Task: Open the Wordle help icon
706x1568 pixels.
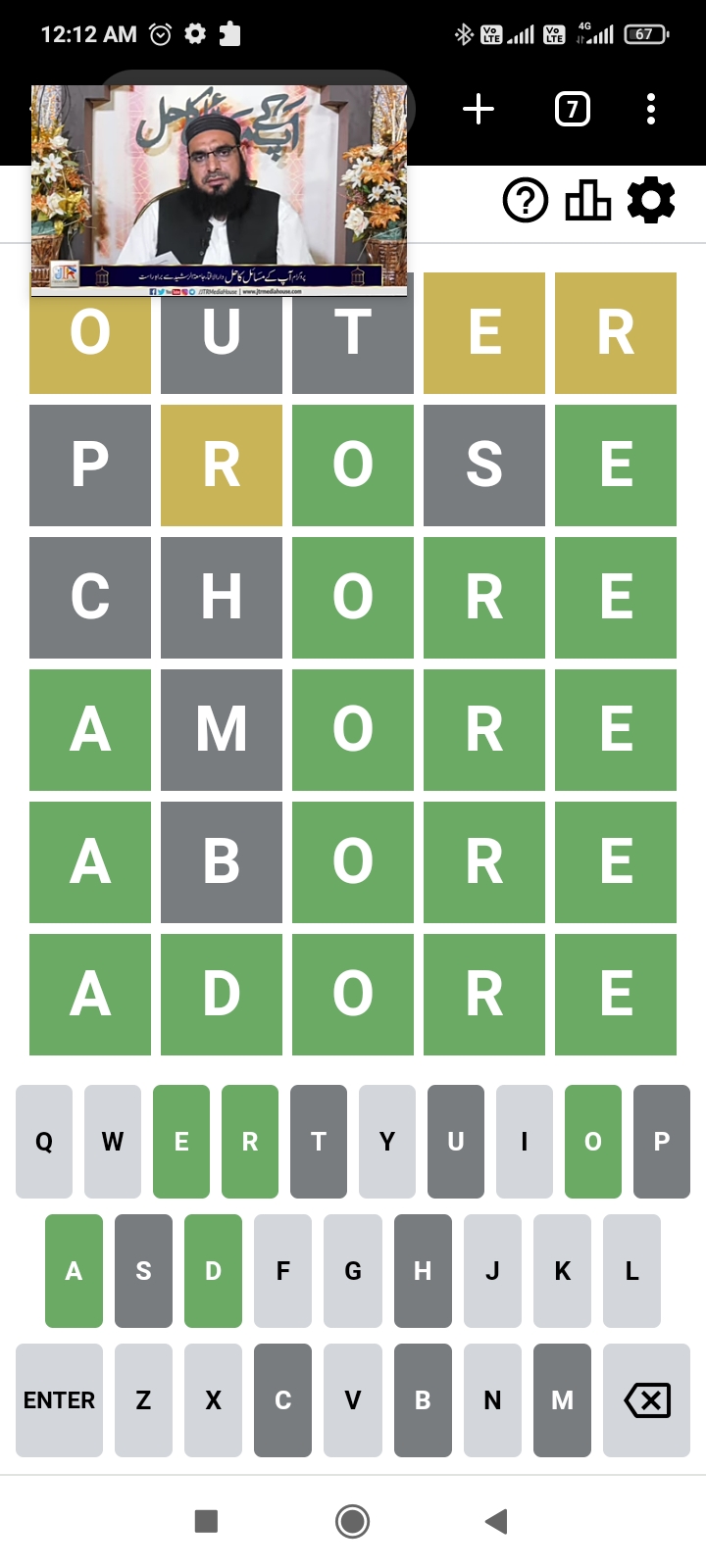Action: (526, 201)
